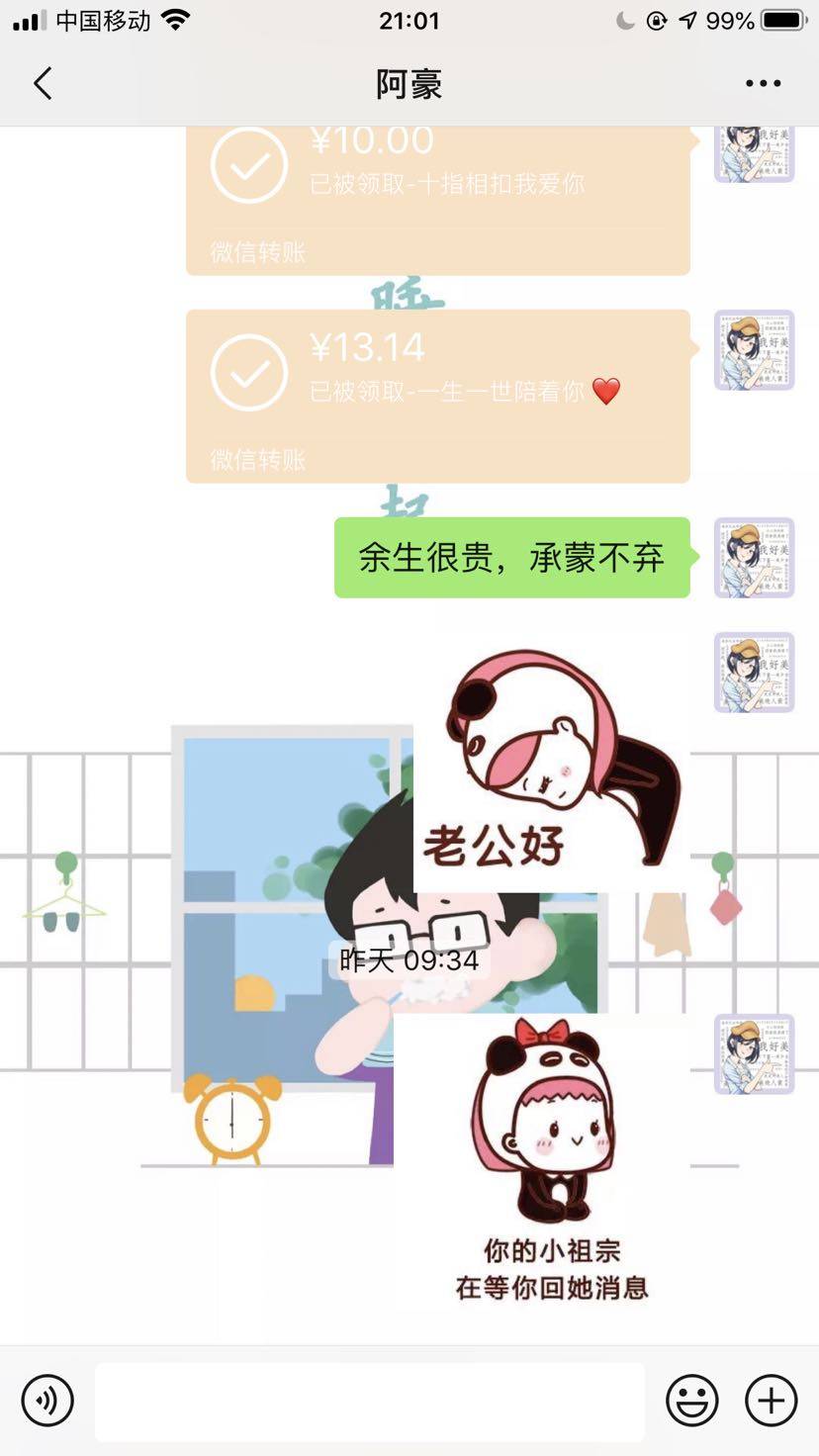Go back from the 阿豪 chat
819x1456 pixels.
pyautogui.click(x=43, y=84)
